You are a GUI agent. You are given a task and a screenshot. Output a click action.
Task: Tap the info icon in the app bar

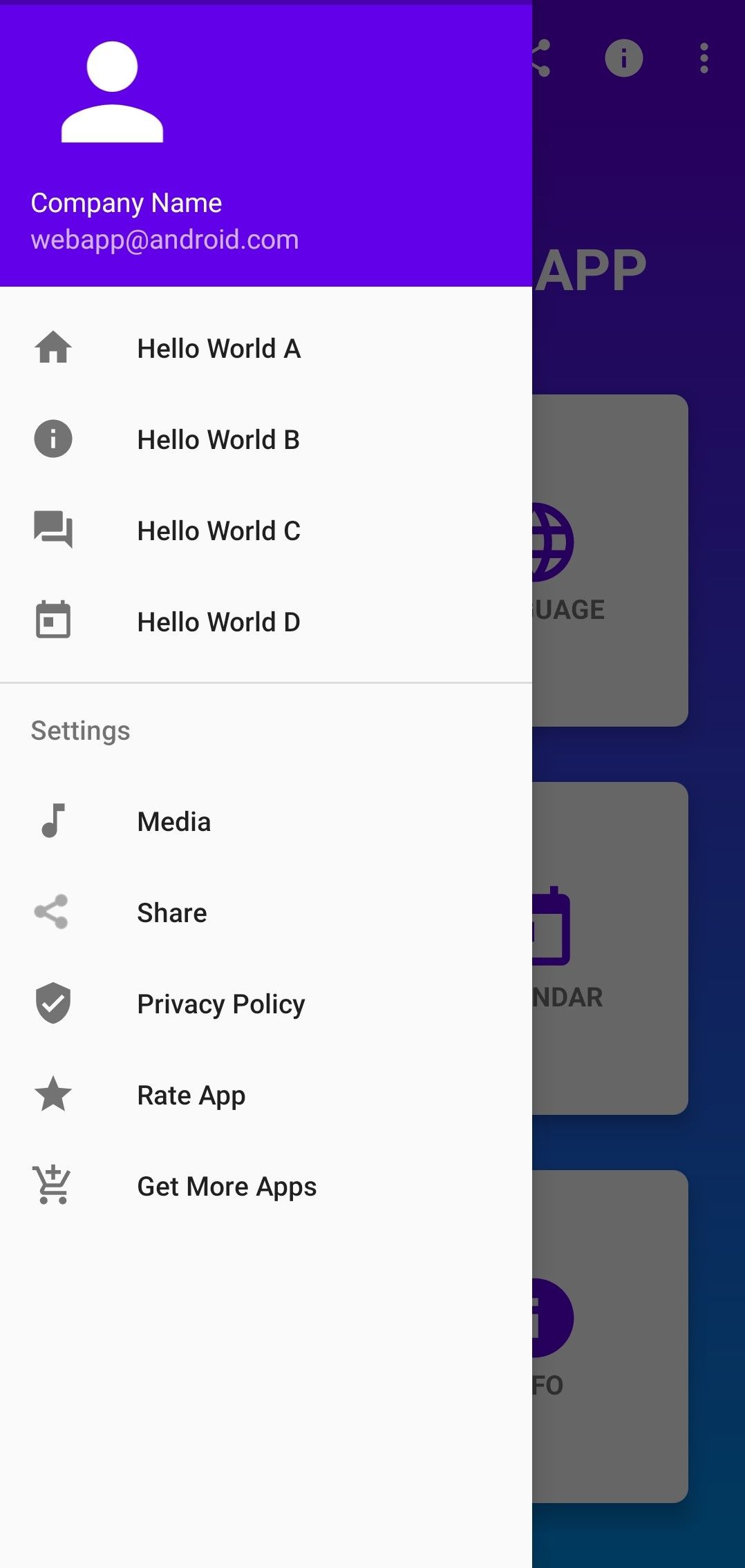[x=623, y=58]
